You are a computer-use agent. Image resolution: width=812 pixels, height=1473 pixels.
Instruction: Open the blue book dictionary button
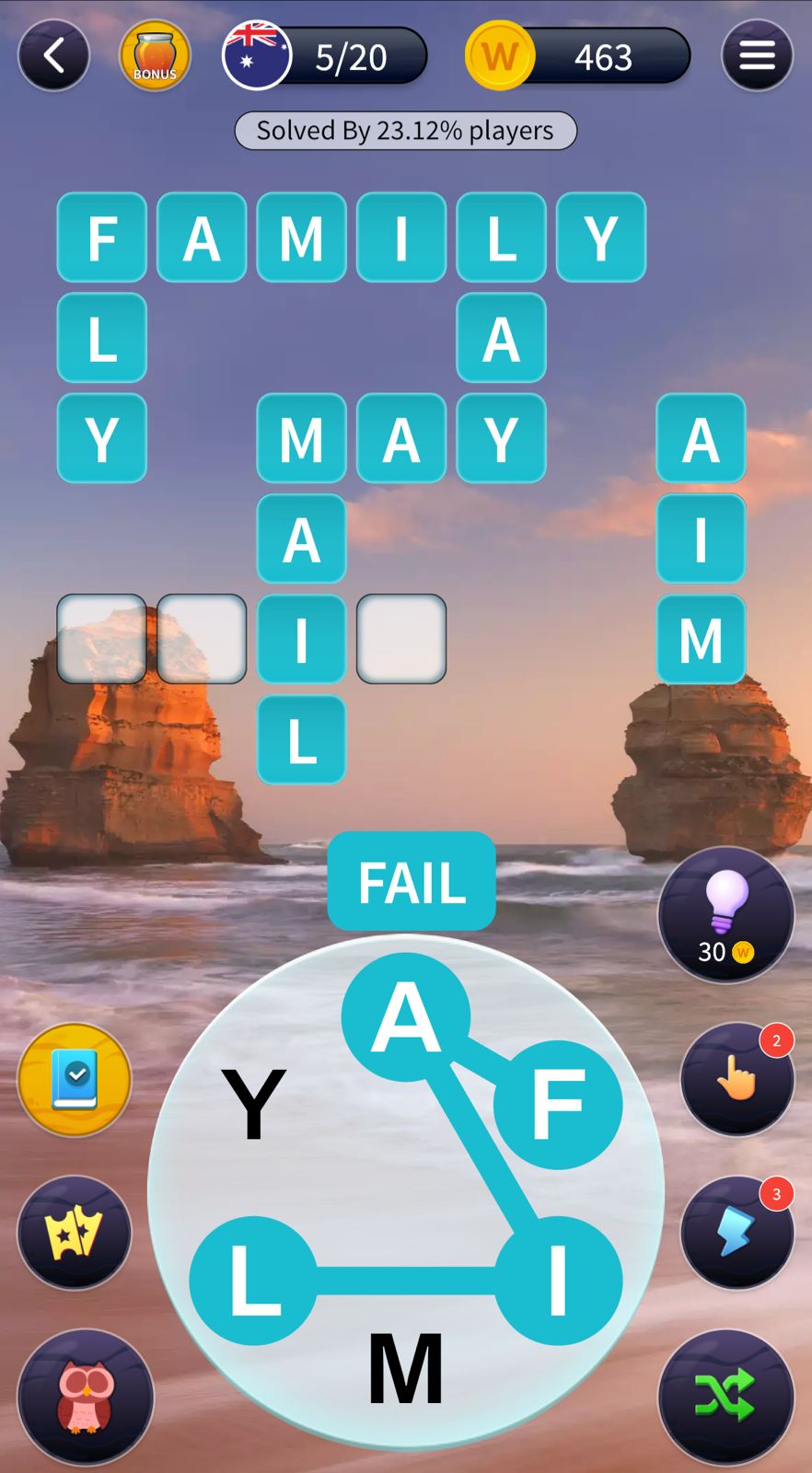point(75,1079)
